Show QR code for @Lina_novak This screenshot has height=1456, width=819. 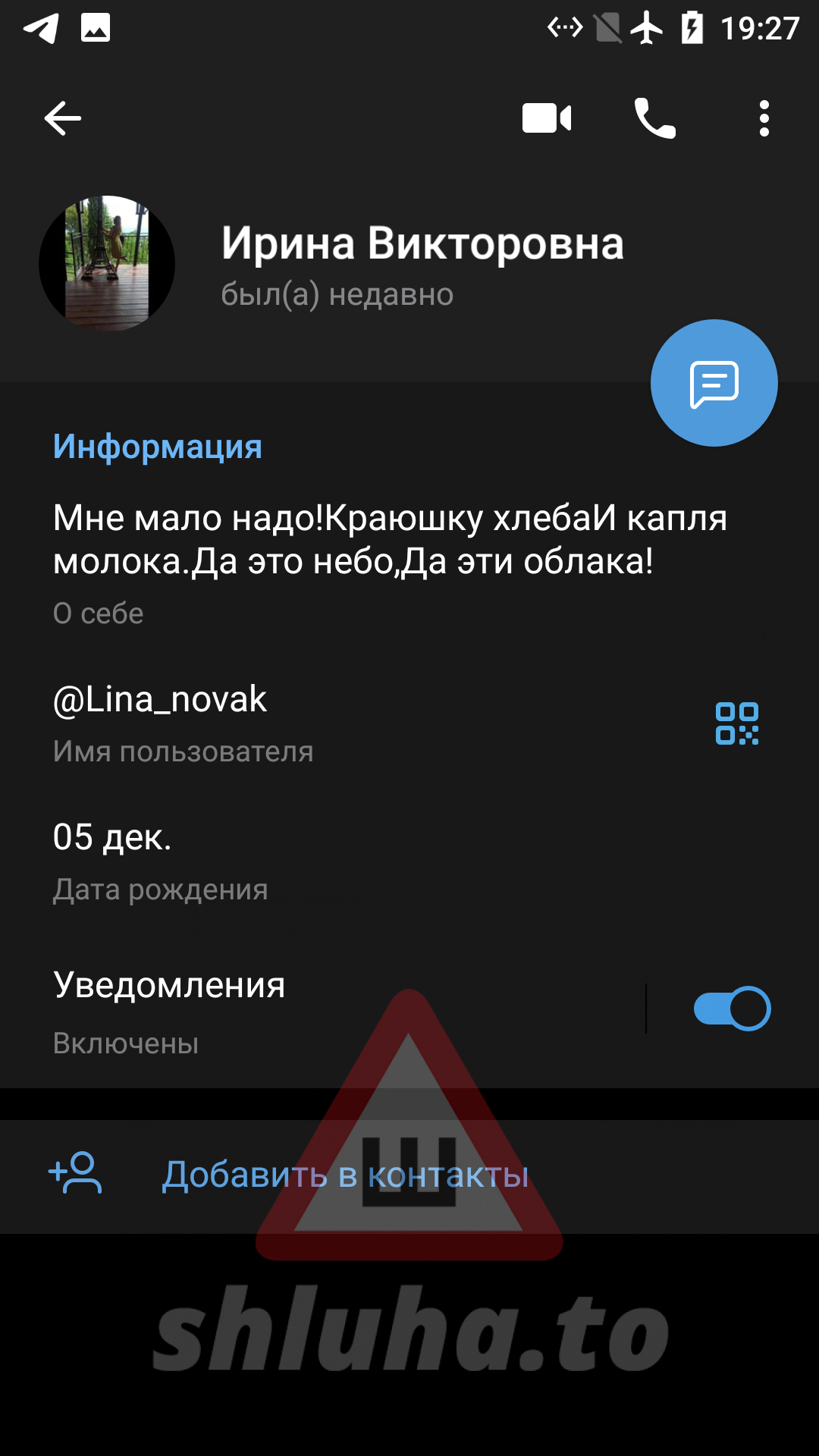coord(736,723)
